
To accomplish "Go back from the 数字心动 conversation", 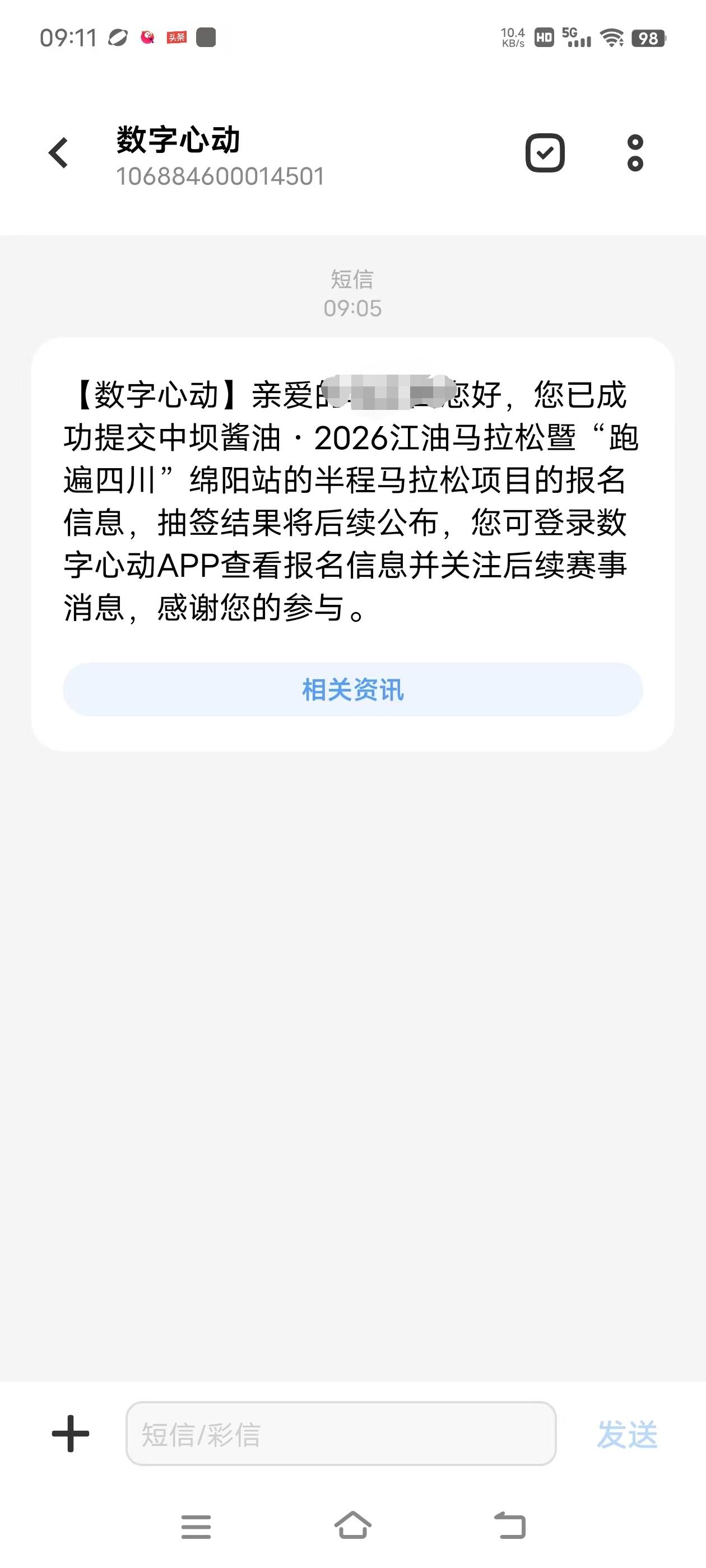I will tap(59, 153).
